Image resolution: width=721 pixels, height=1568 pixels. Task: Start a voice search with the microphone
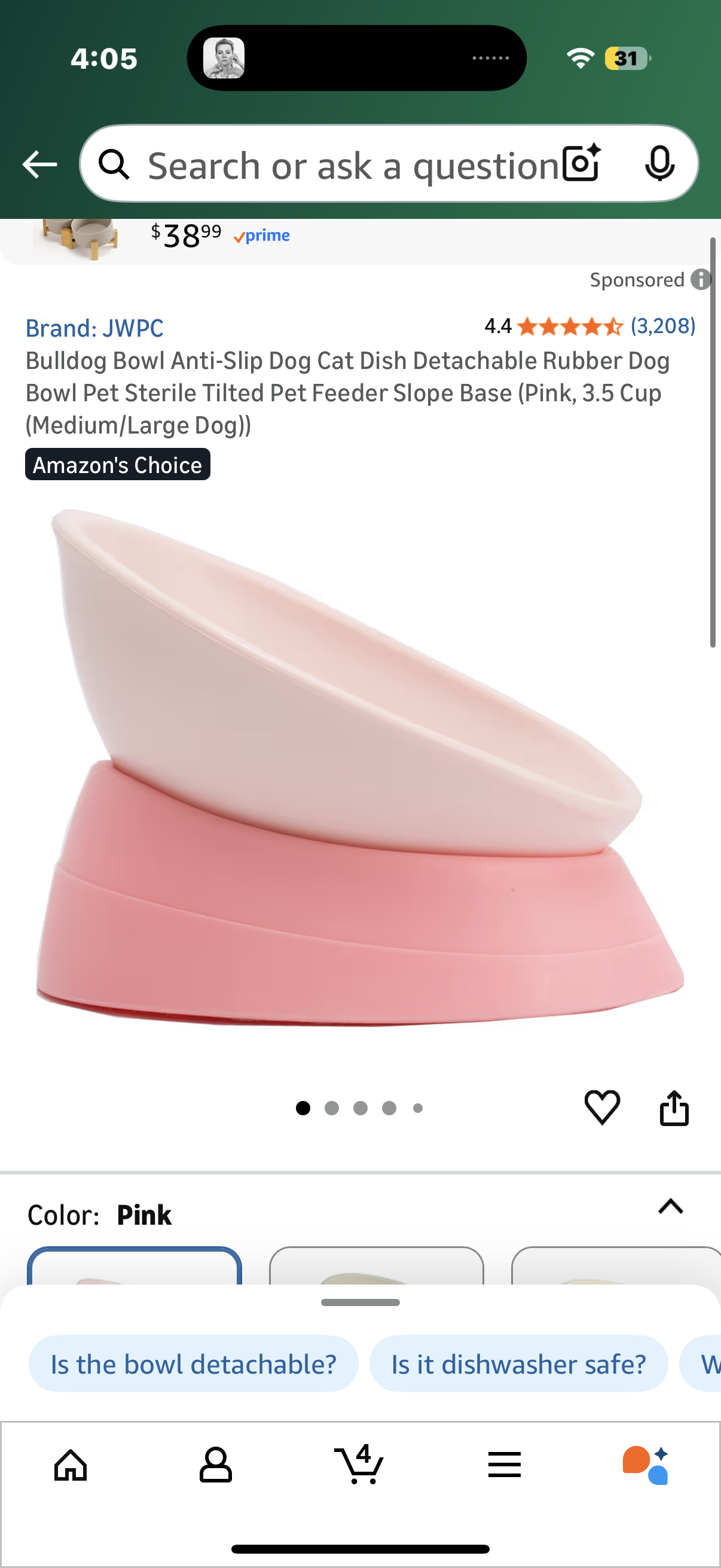pyautogui.click(x=661, y=164)
